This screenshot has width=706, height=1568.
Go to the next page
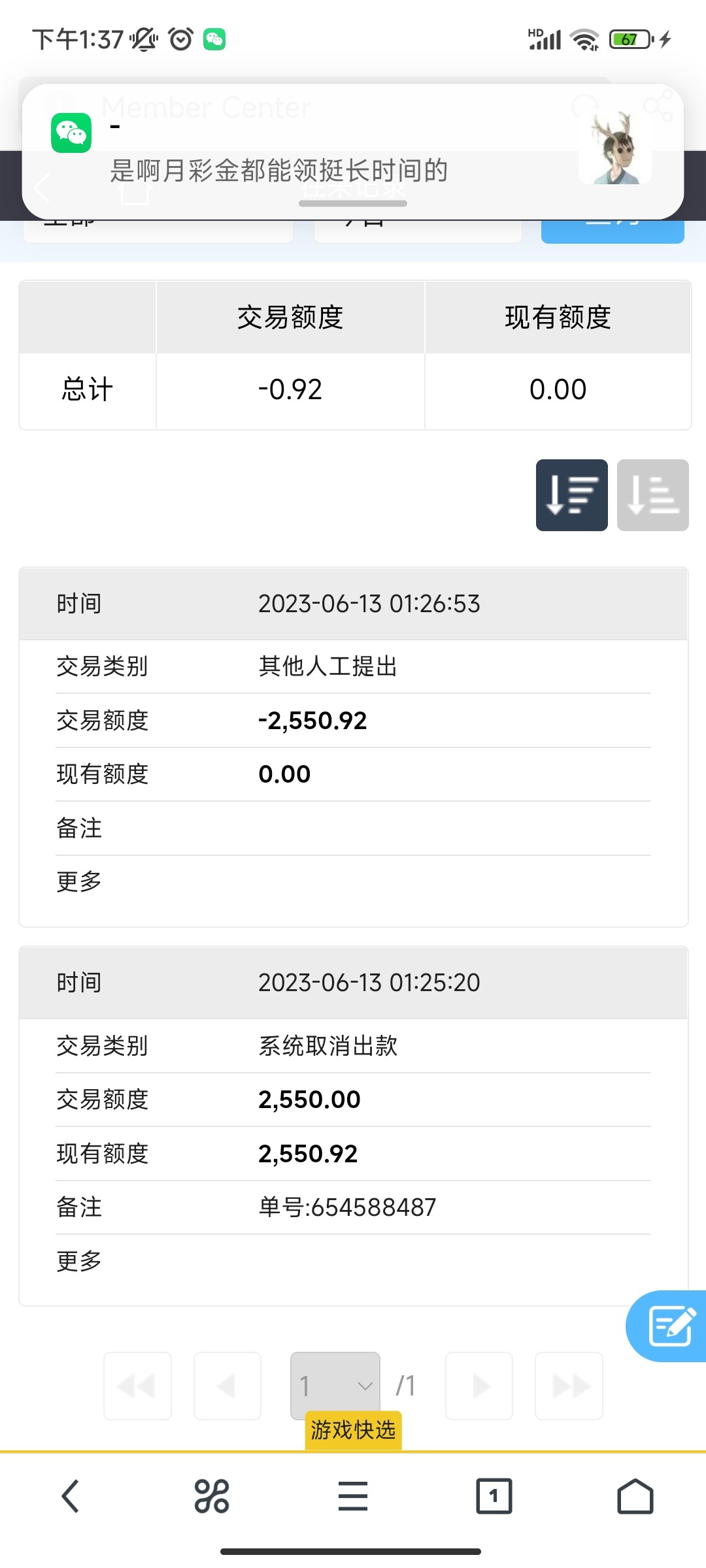click(x=479, y=1386)
